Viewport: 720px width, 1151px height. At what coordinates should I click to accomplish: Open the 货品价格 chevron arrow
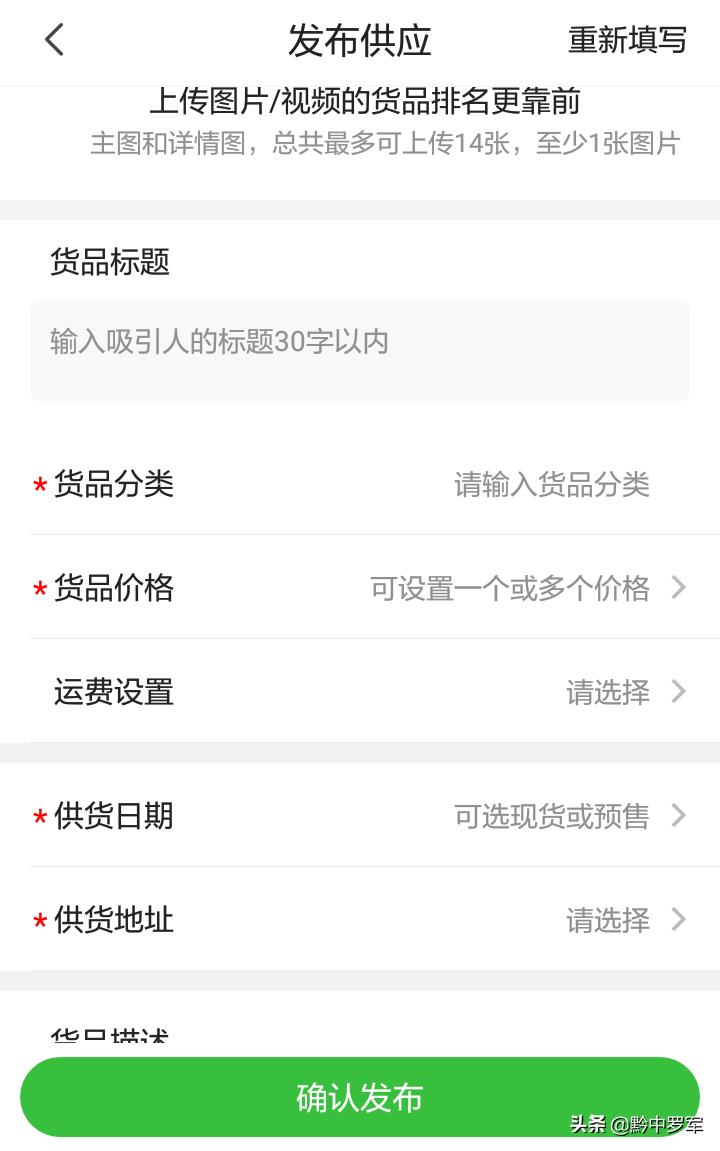click(678, 590)
